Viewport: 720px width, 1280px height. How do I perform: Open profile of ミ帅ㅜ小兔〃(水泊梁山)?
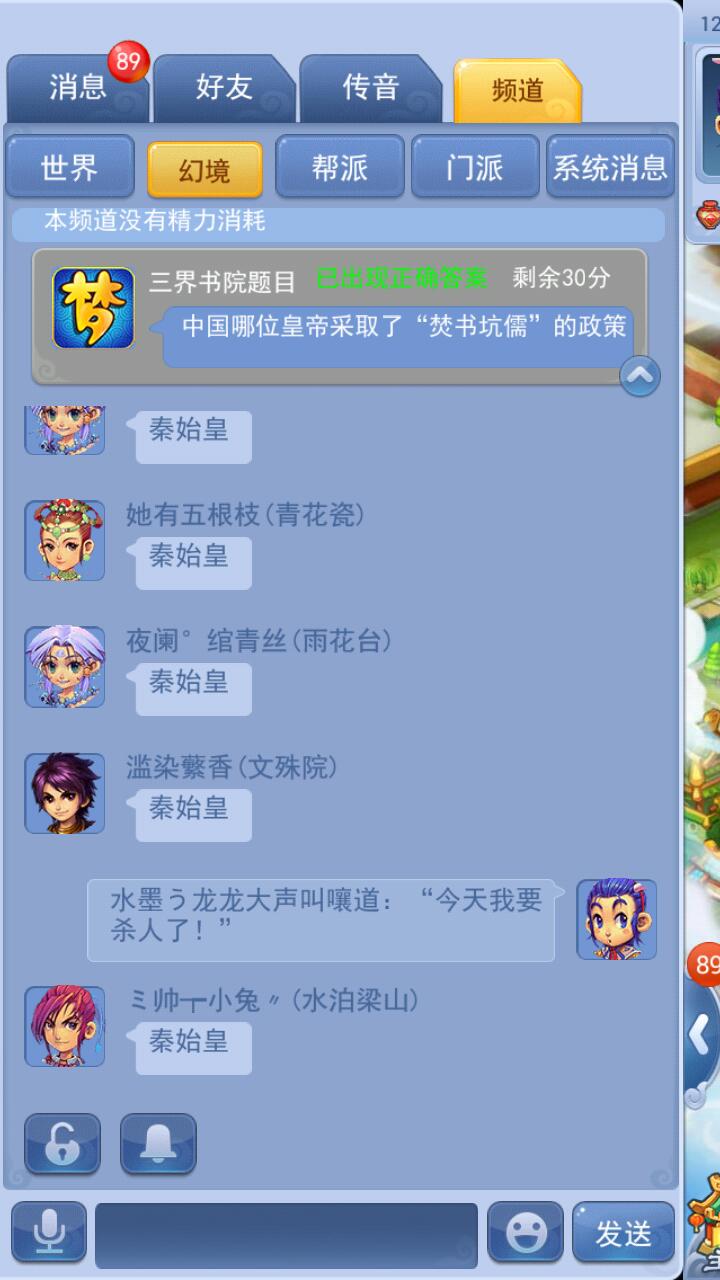pyautogui.click(x=64, y=1026)
